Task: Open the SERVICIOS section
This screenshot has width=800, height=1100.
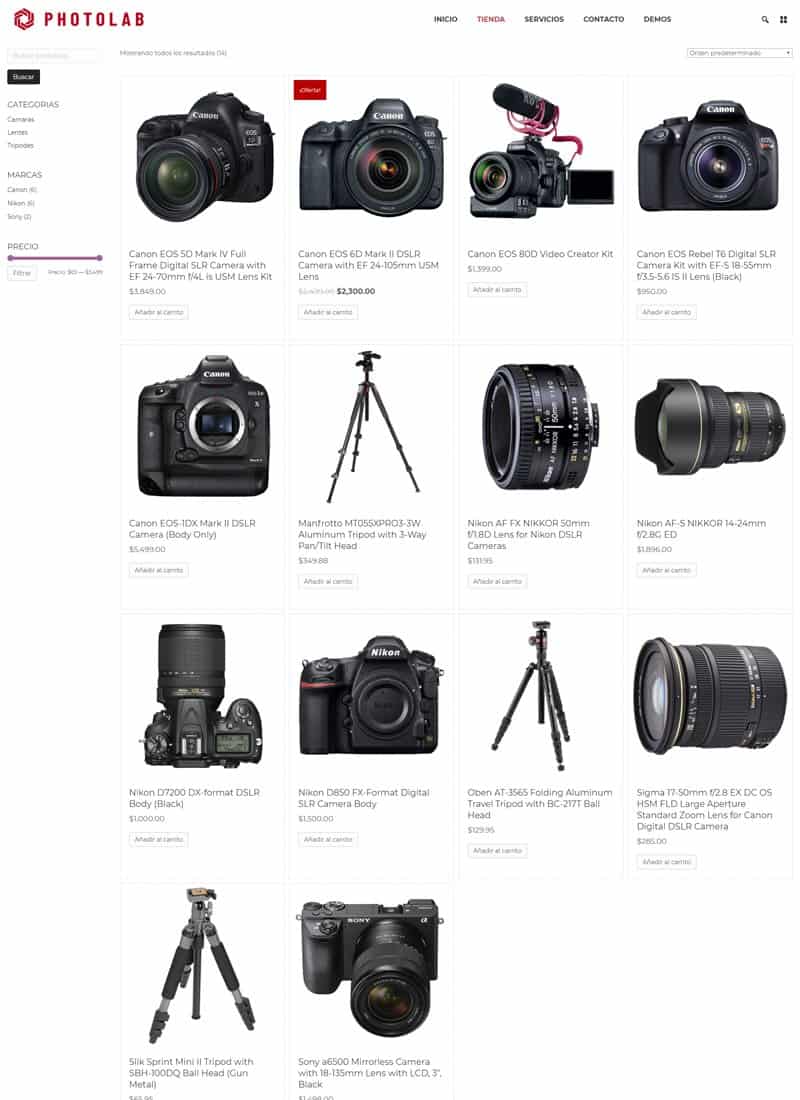Action: tap(544, 19)
